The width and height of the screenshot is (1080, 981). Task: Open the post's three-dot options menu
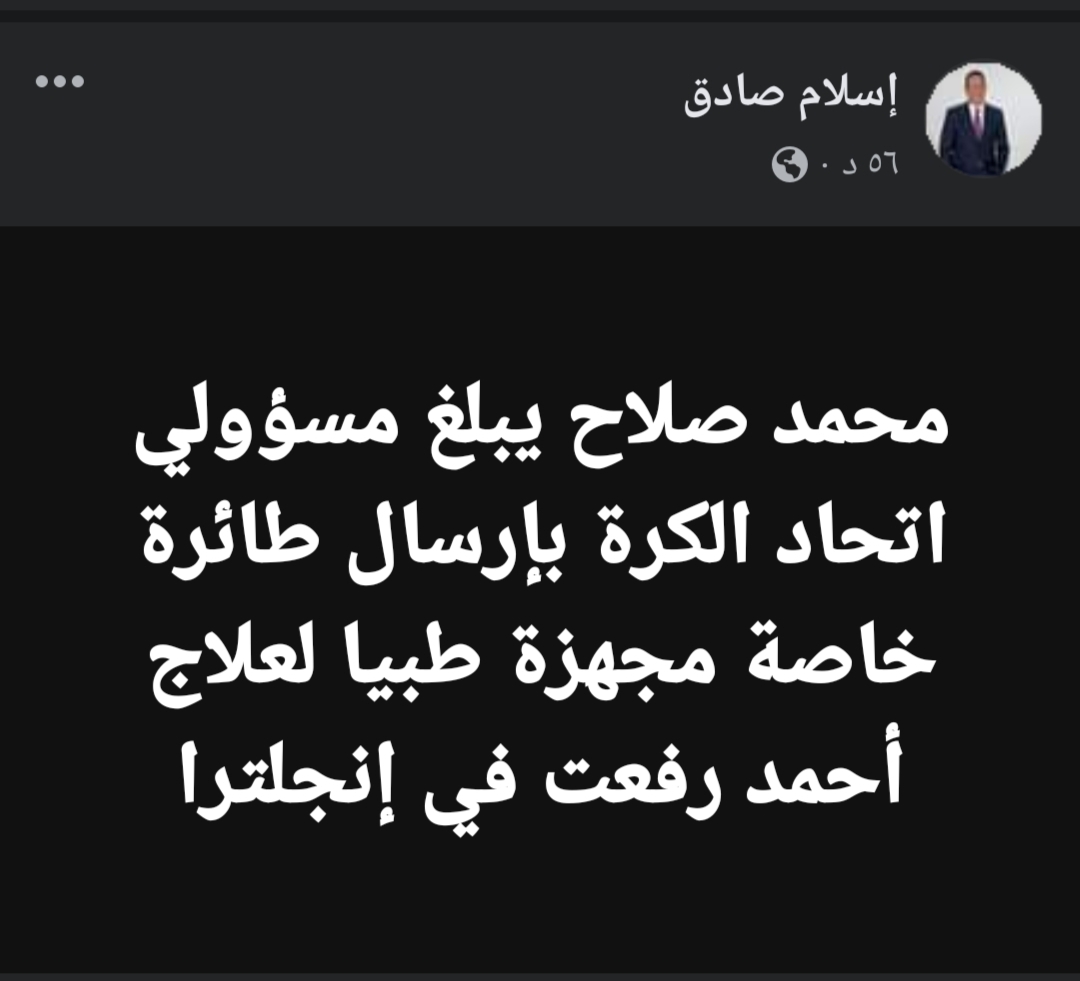[x=60, y=83]
